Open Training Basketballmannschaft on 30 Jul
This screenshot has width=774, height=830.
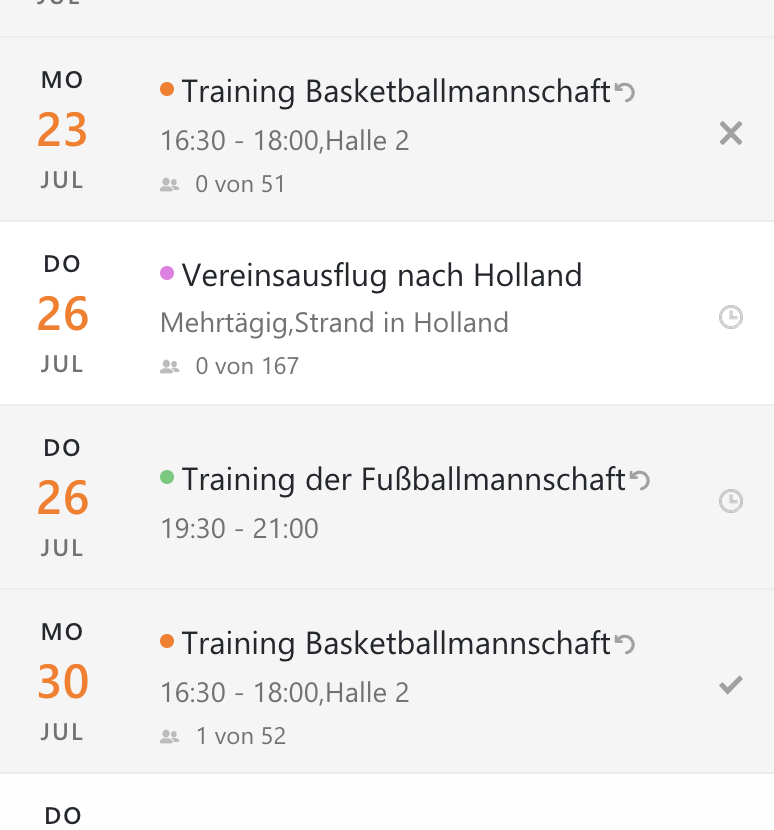(x=395, y=643)
